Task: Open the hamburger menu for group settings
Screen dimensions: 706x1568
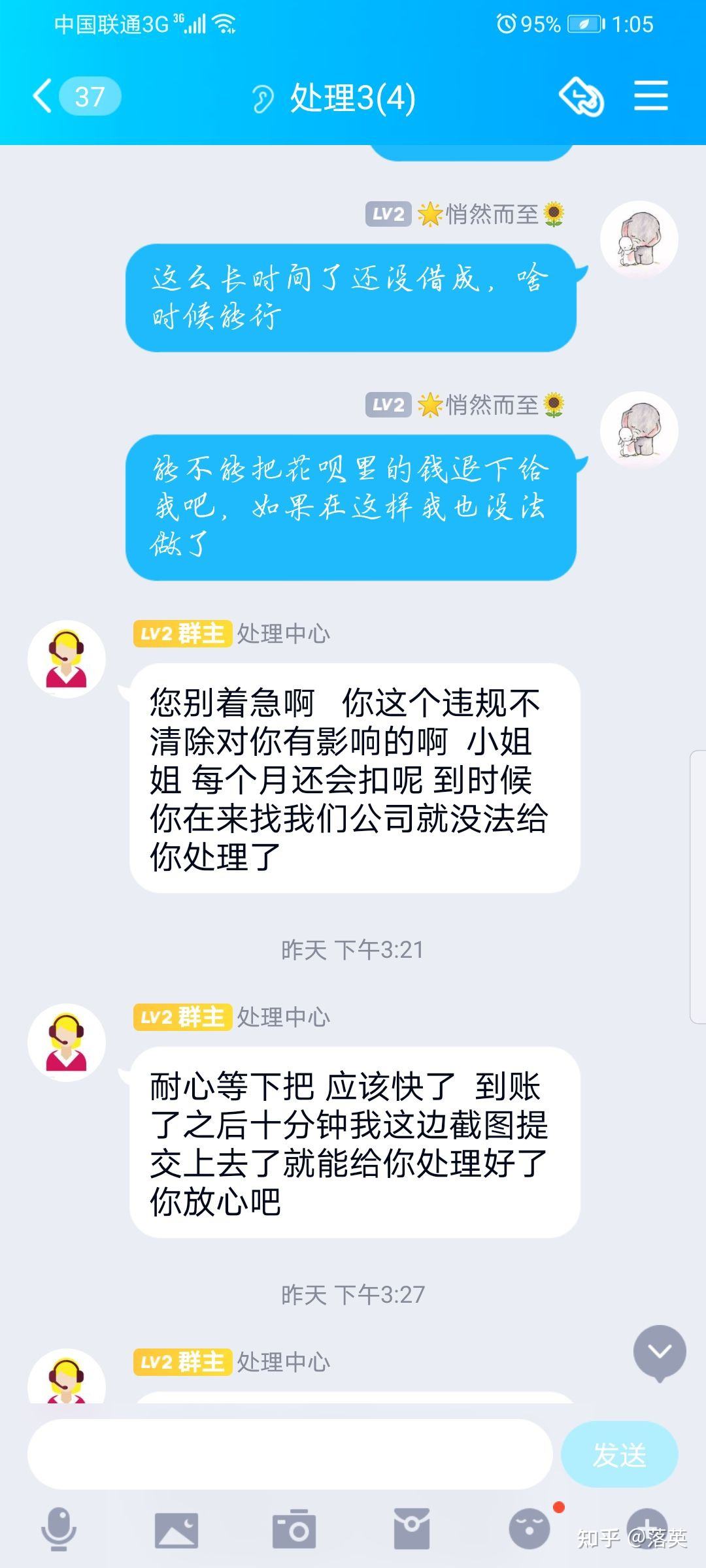Action: click(x=650, y=97)
